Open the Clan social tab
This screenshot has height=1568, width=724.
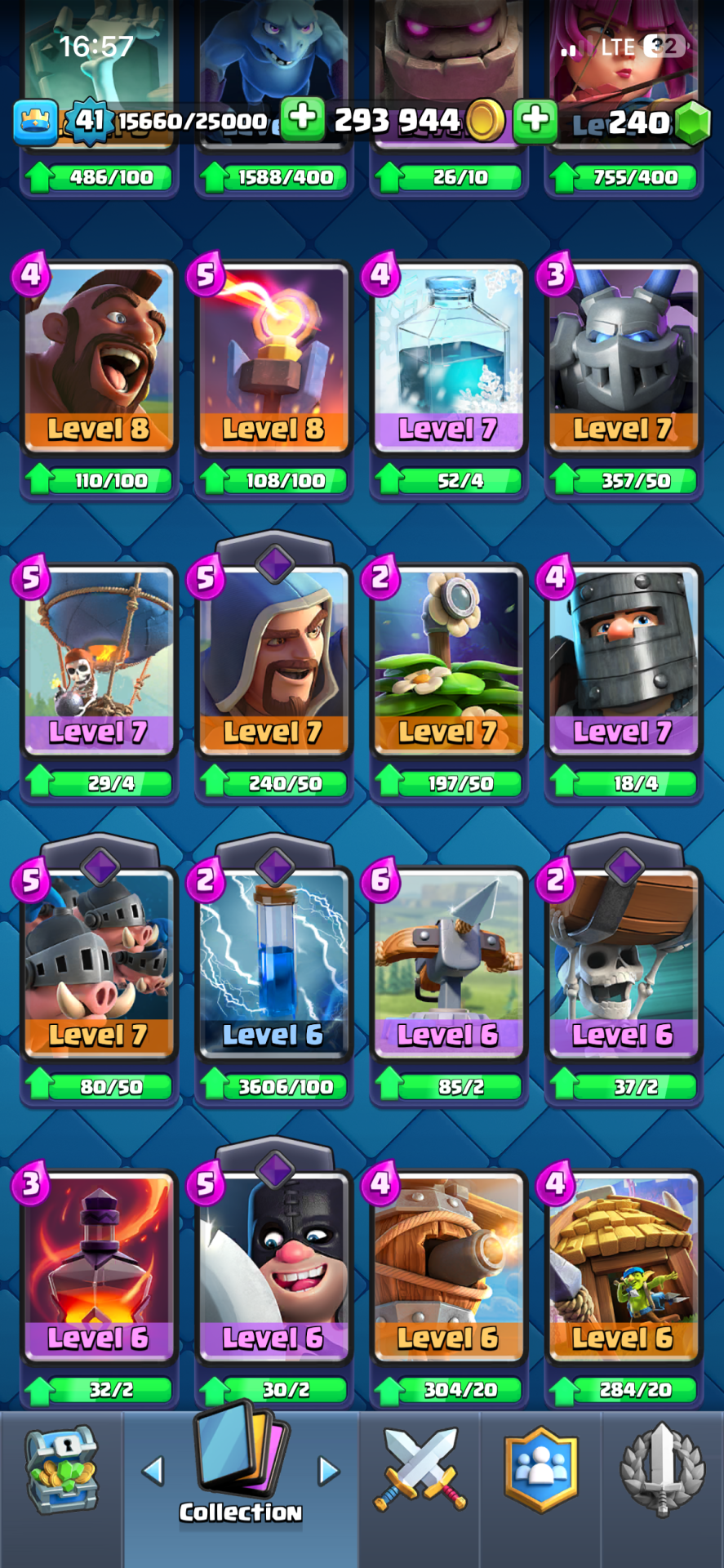(x=540, y=1471)
